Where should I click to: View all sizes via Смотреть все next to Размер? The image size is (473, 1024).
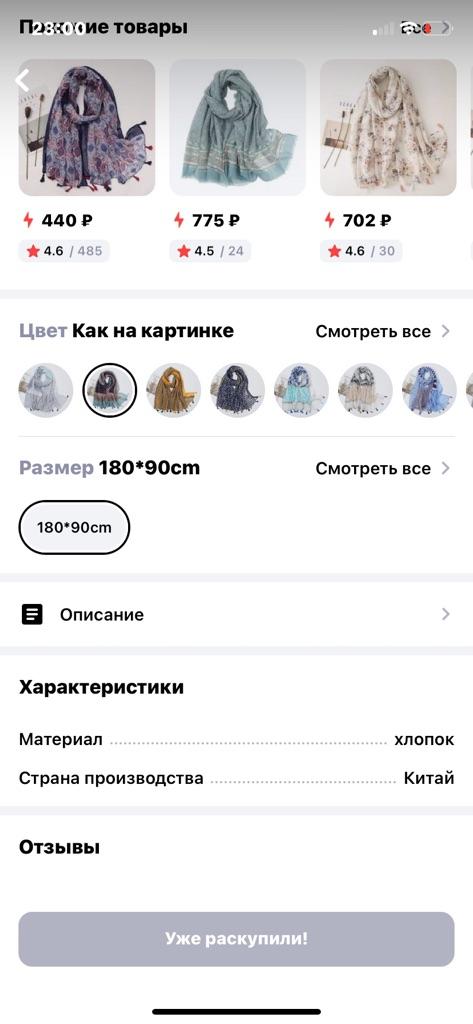[383, 469]
